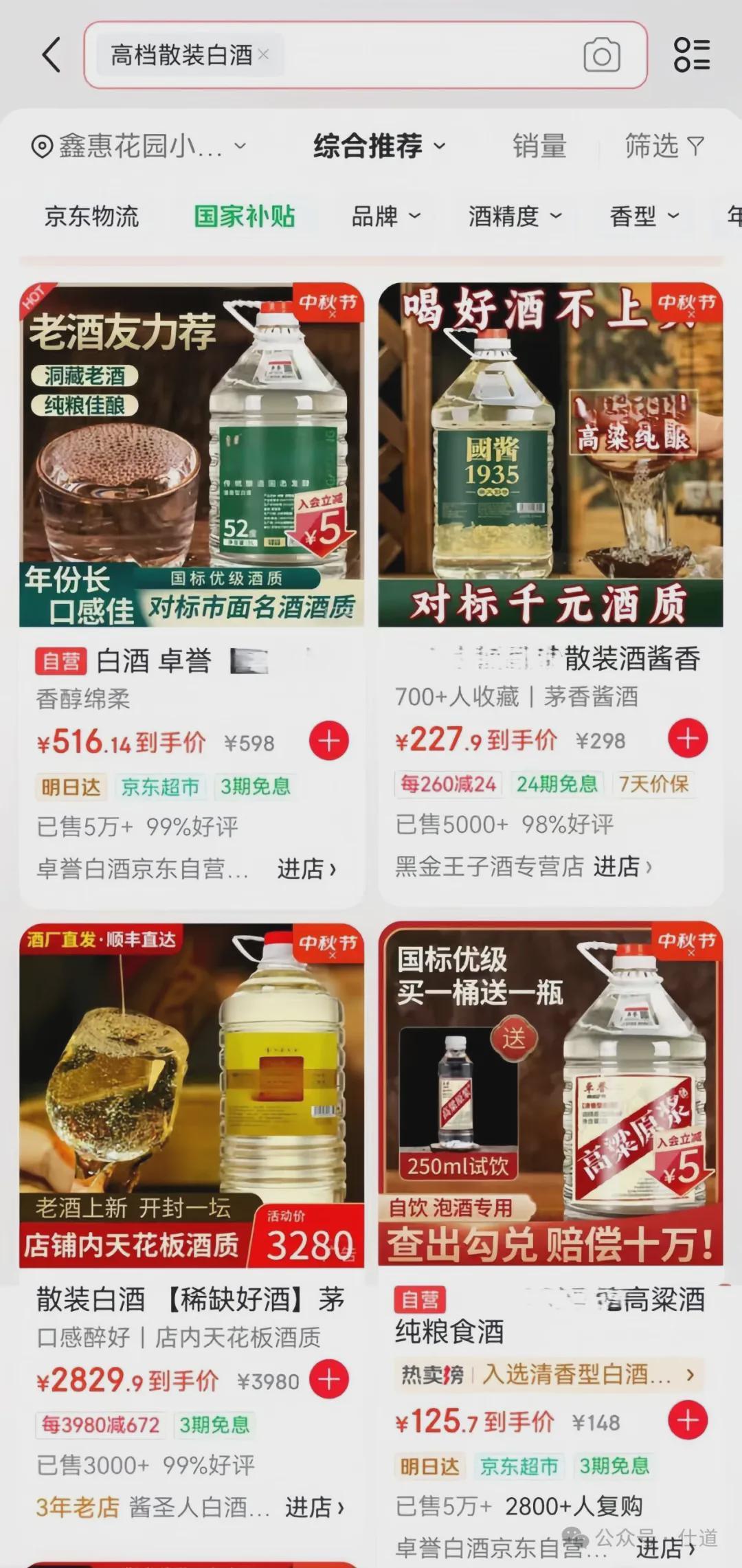Filter by 京东物流
Image resolution: width=742 pixels, height=1568 pixels.
[x=91, y=216]
